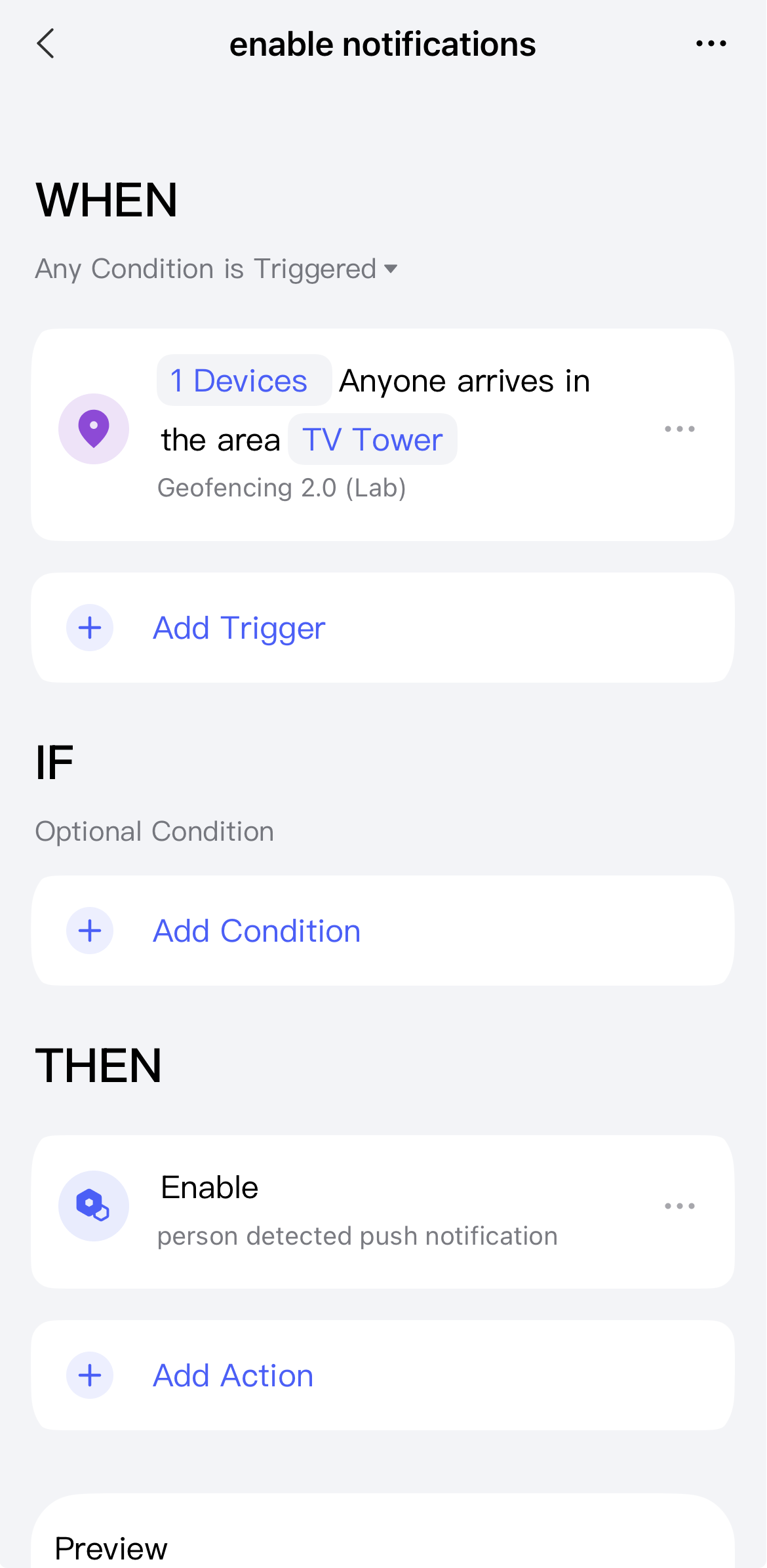Select the TV Tower area chip

click(372, 439)
